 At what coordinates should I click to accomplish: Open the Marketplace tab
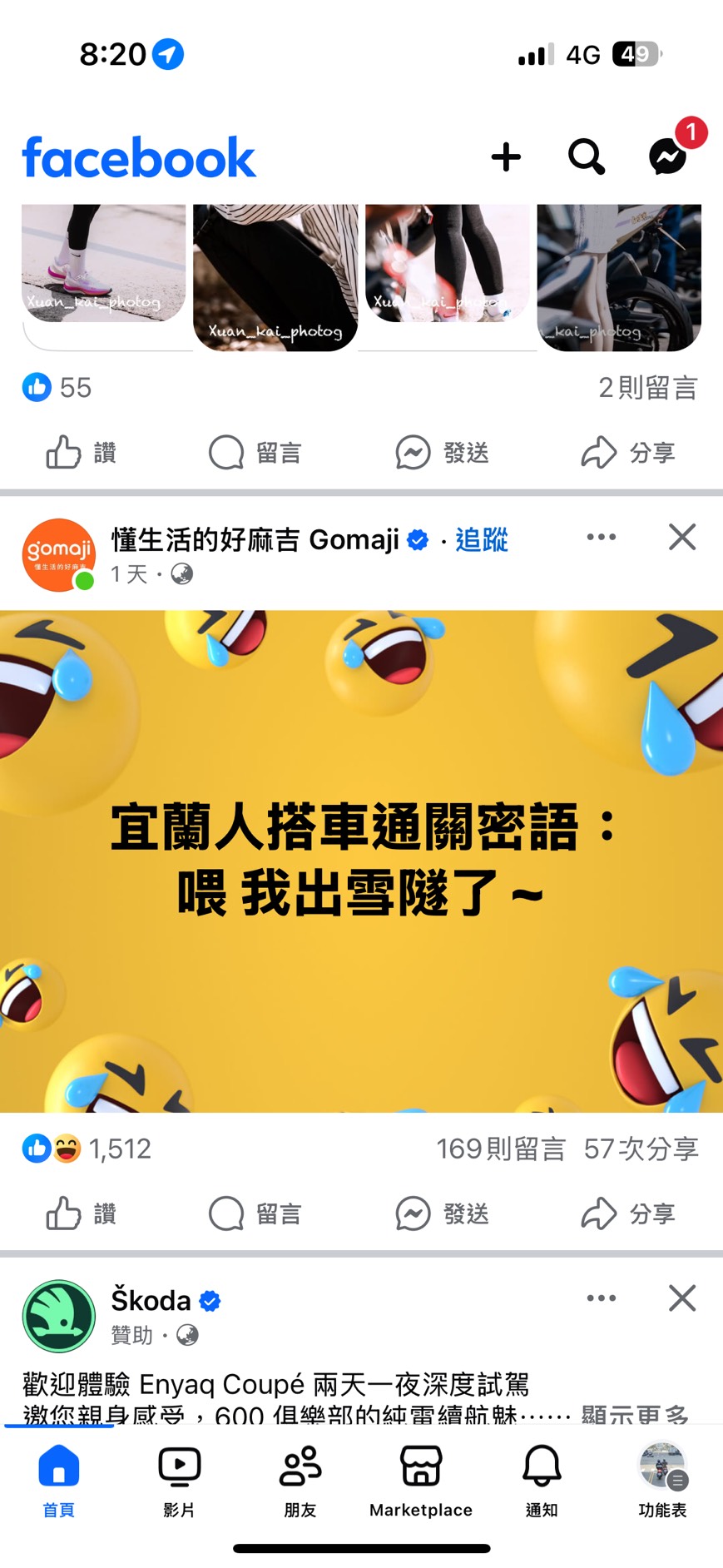421,1481
